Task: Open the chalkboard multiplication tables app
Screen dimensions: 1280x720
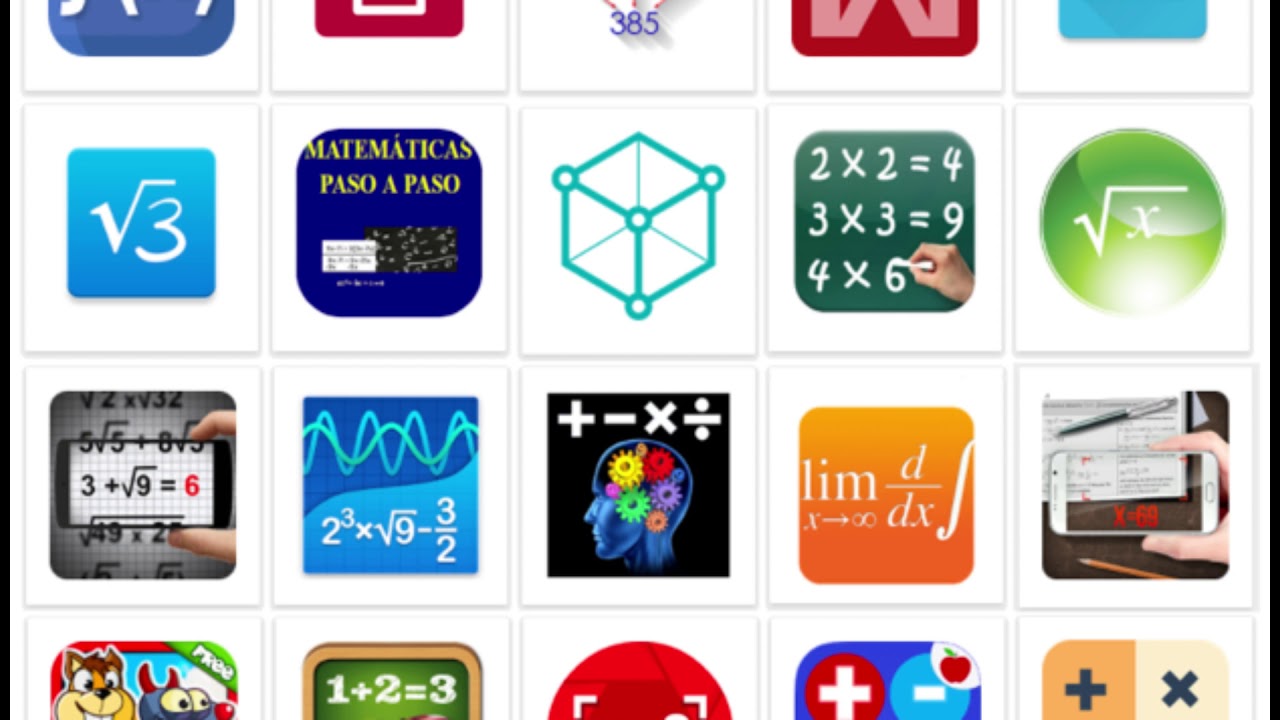Action: (x=884, y=222)
